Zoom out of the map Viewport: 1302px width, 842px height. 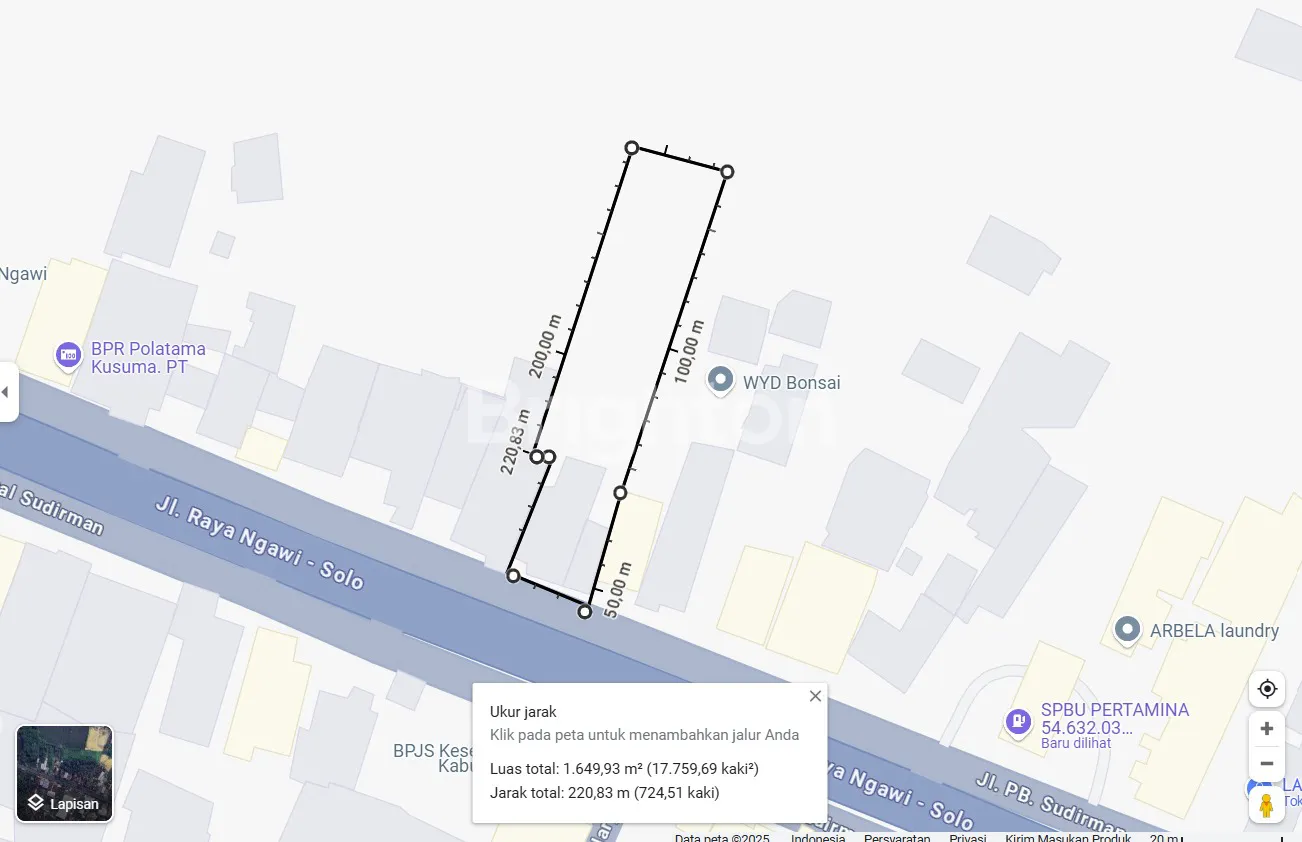(1267, 764)
